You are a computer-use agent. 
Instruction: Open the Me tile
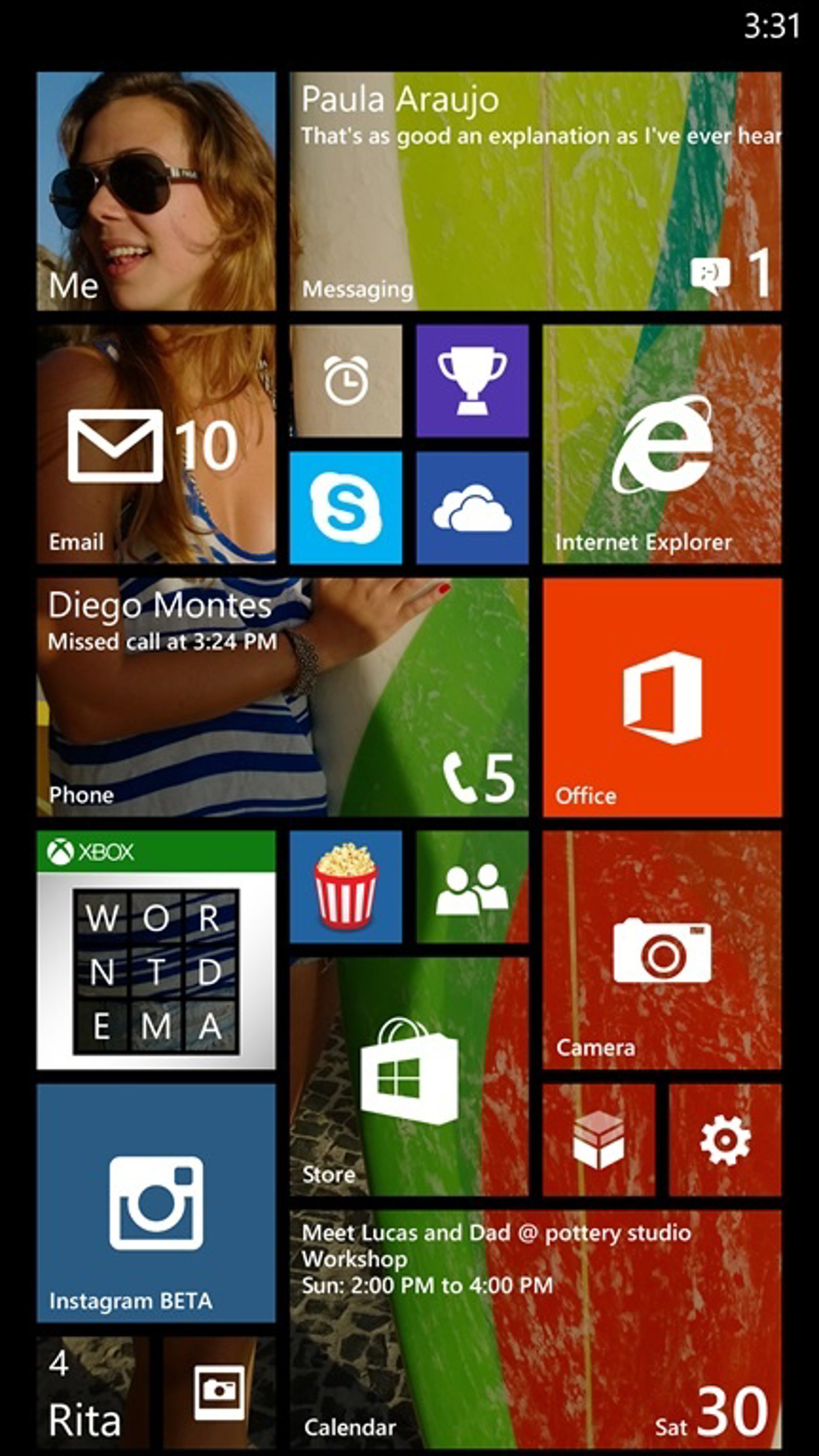click(x=156, y=191)
